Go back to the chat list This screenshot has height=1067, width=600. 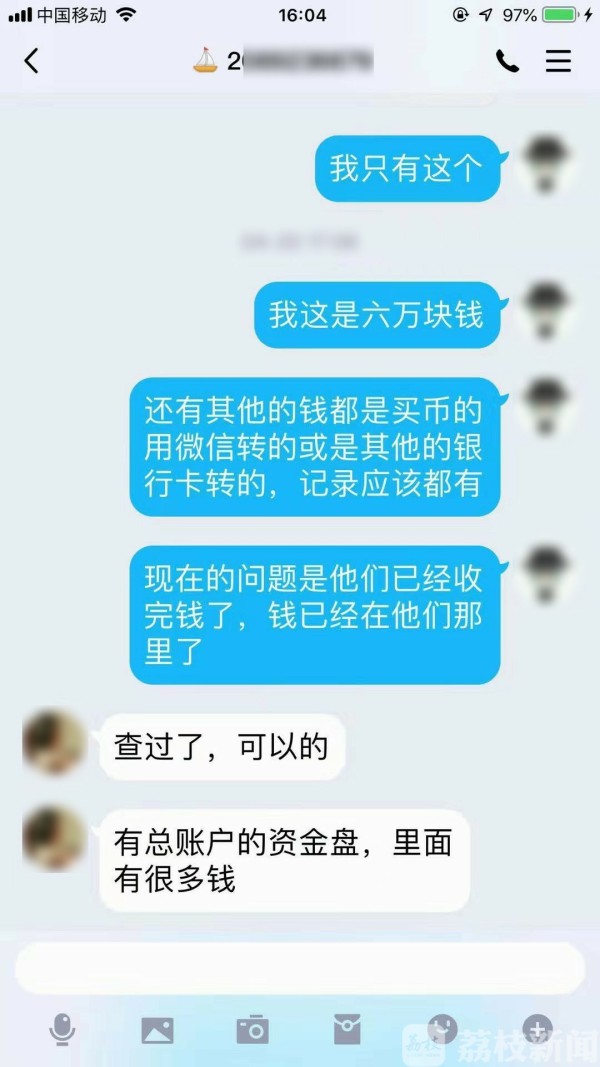click(x=31, y=61)
